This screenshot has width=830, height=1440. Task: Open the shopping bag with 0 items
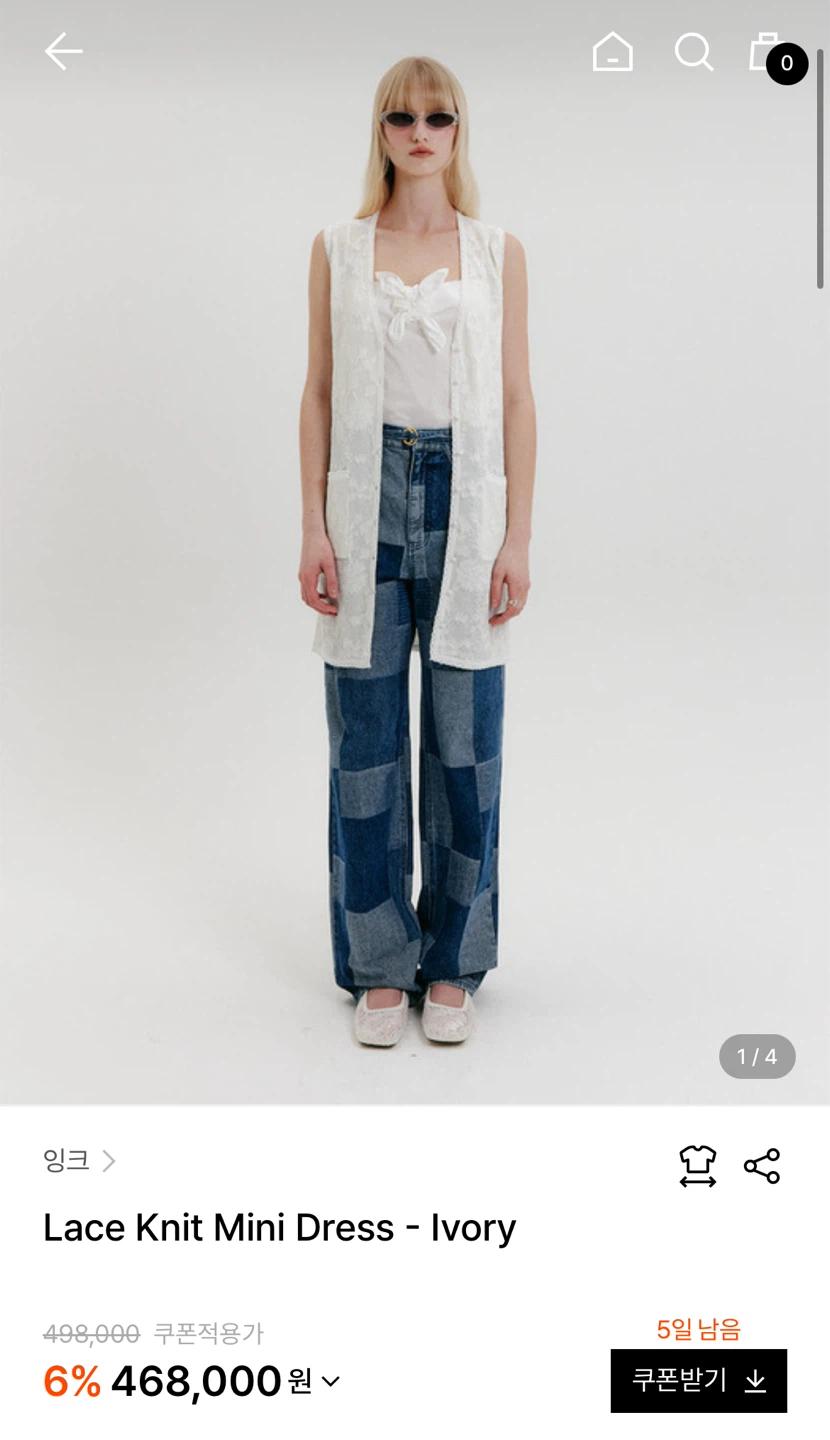coord(776,56)
